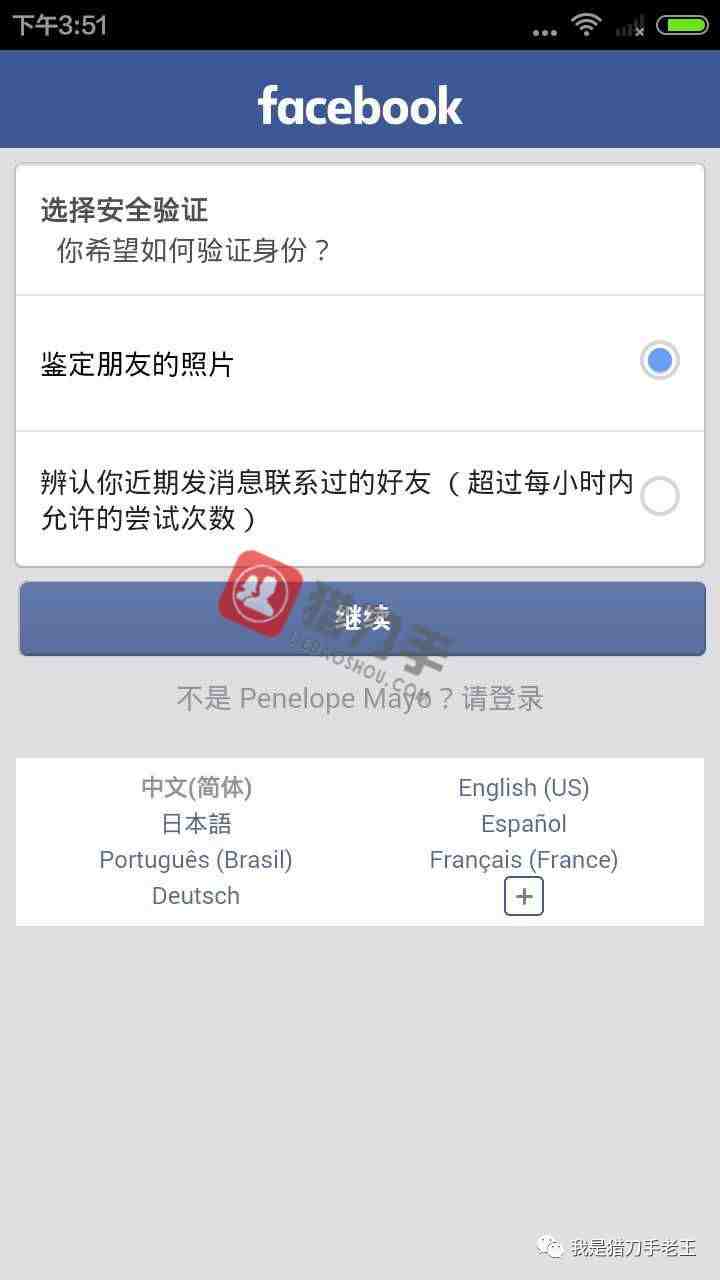Image resolution: width=720 pixels, height=1280 pixels.
Task: Switch language to 中文(简体)
Action: coord(196,788)
